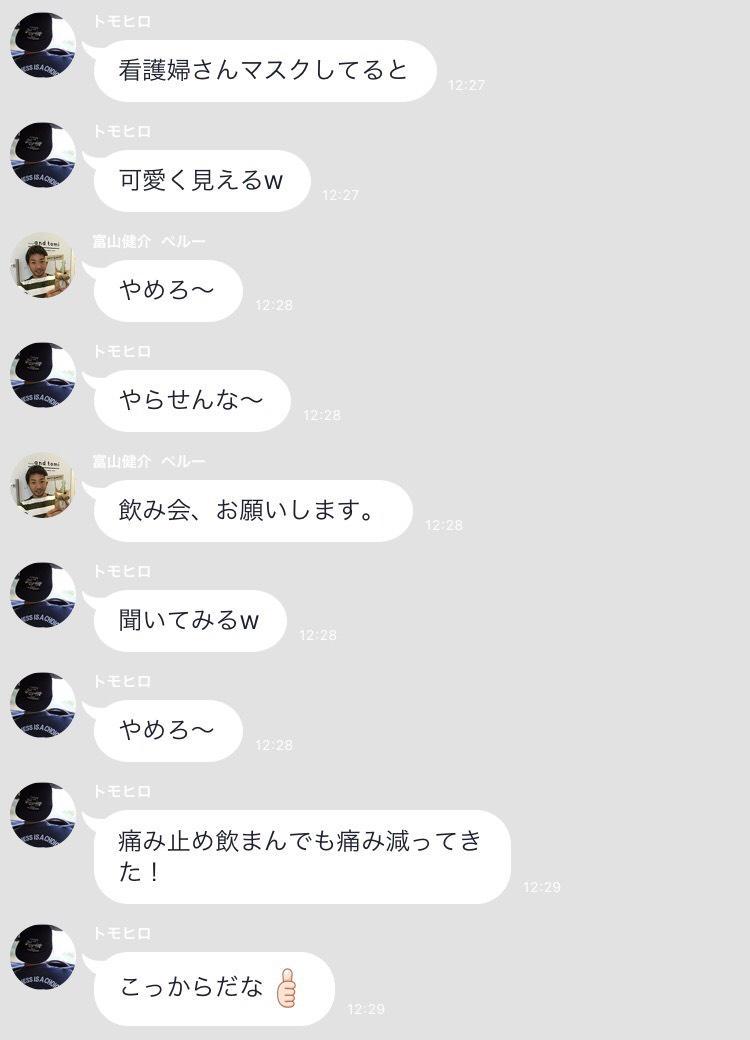Open トモヒロ's avatar beside 聞いてみるw
The width and height of the screenshot is (750, 1040).
(x=43, y=596)
